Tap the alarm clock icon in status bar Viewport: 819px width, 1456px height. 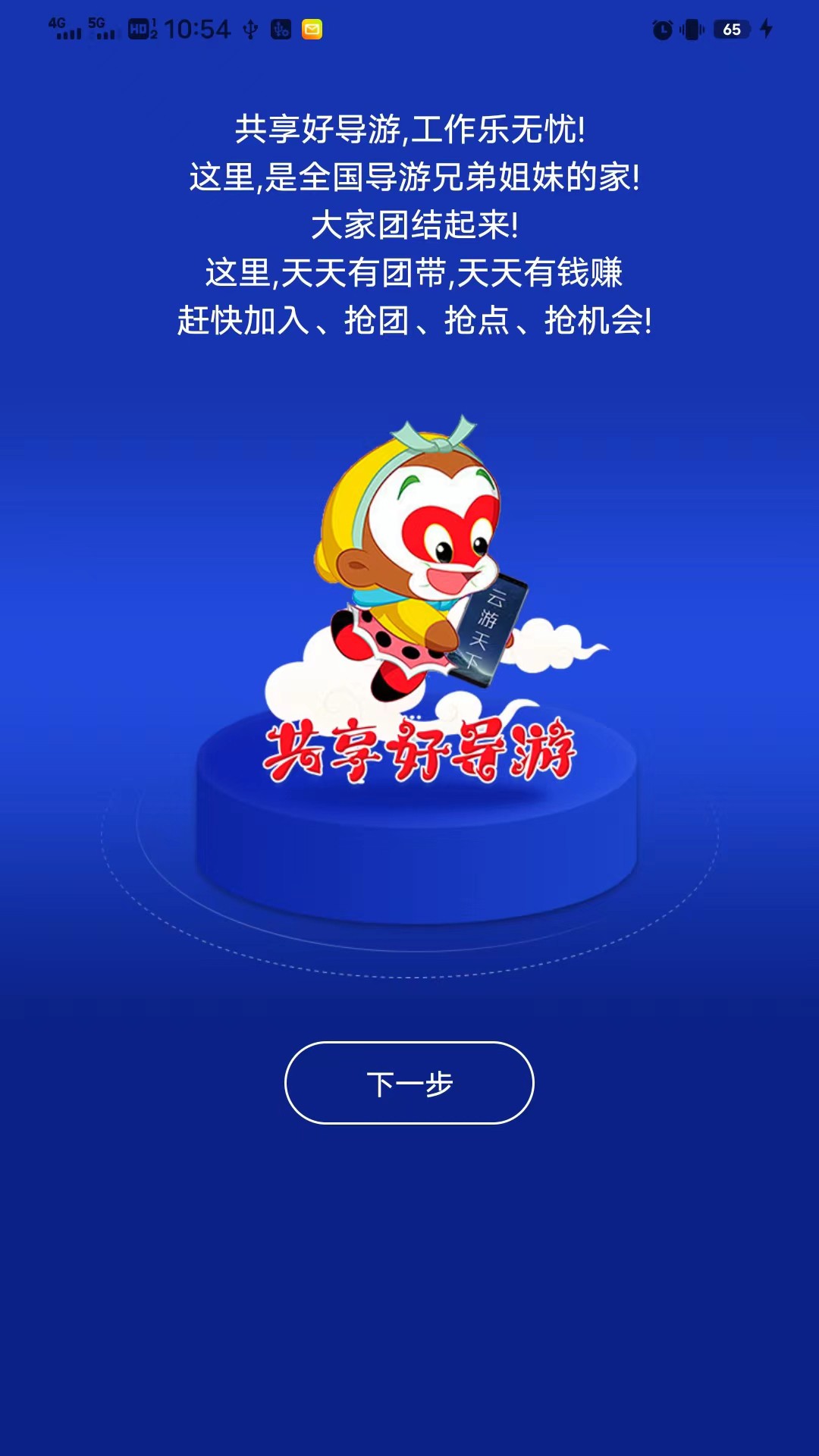coord(662,29)
